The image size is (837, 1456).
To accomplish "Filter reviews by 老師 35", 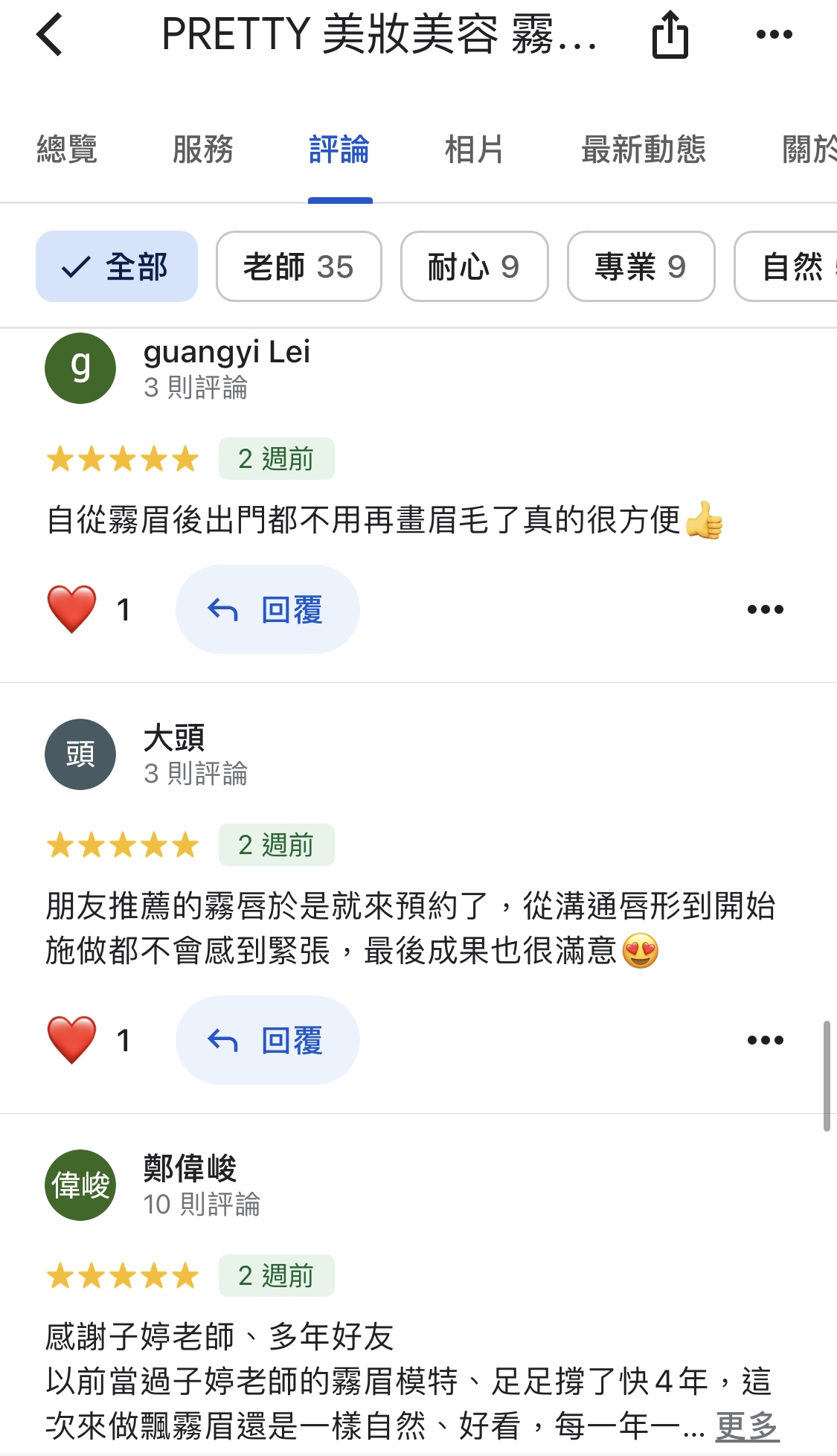I will (x=298, y=266).
